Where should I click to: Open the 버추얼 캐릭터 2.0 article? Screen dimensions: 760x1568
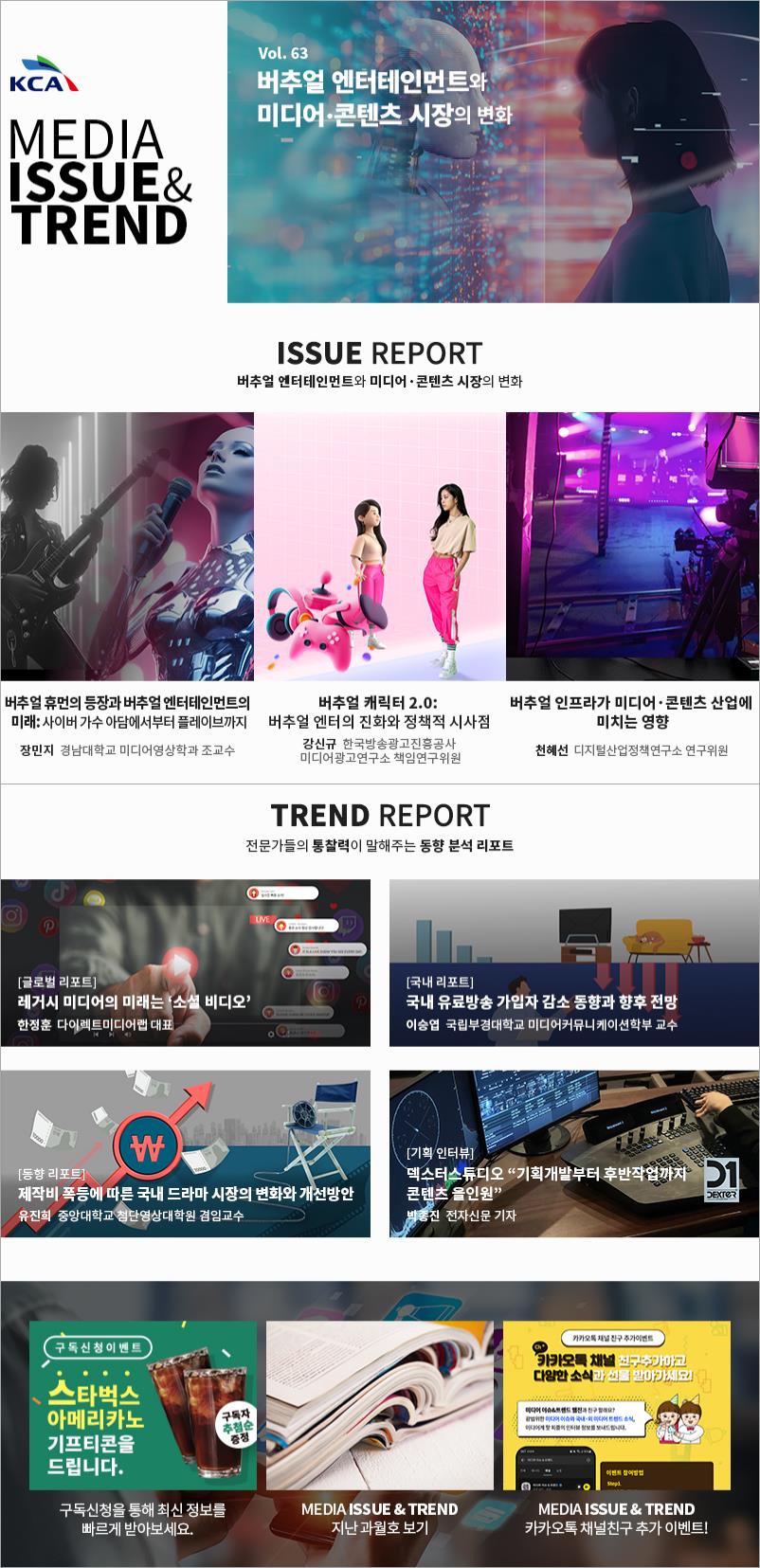coord(379,546)
